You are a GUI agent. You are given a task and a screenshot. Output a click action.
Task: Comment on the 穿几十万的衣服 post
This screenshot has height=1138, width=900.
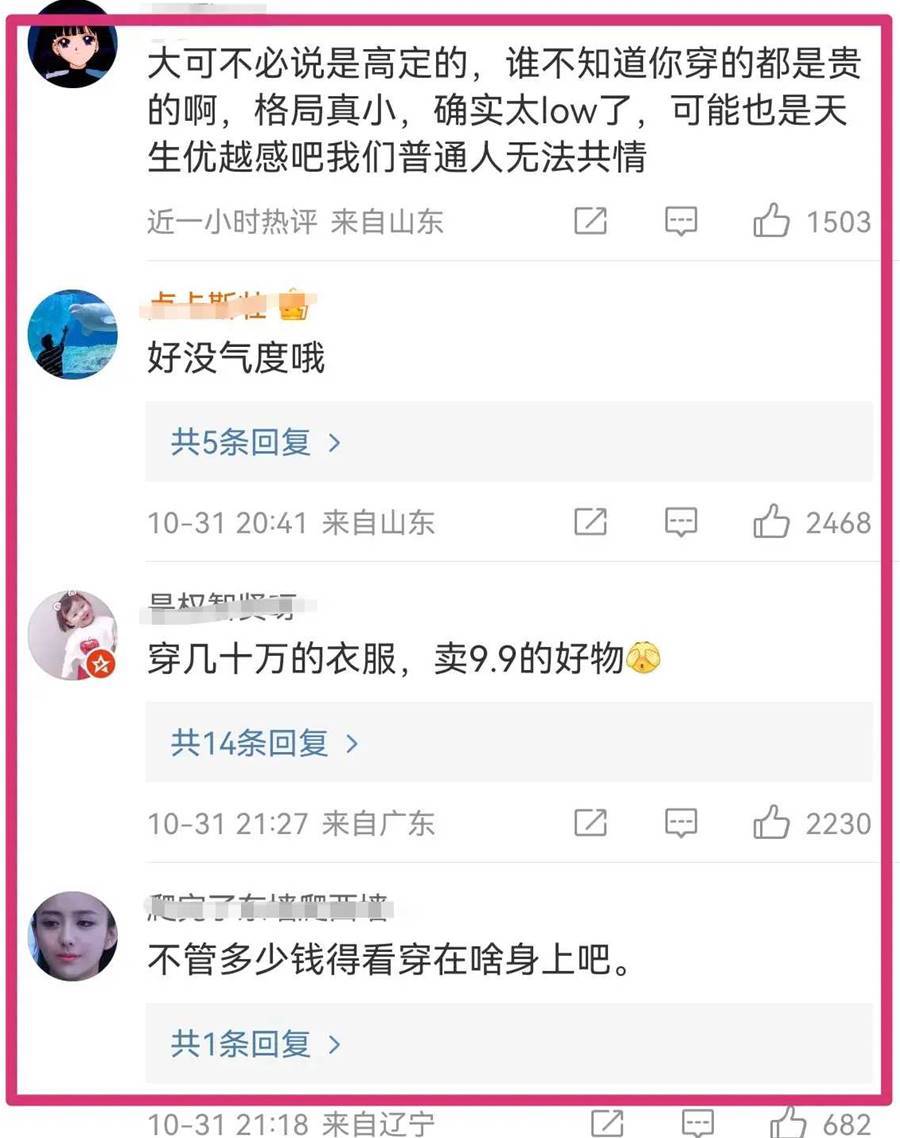(681, 823)
